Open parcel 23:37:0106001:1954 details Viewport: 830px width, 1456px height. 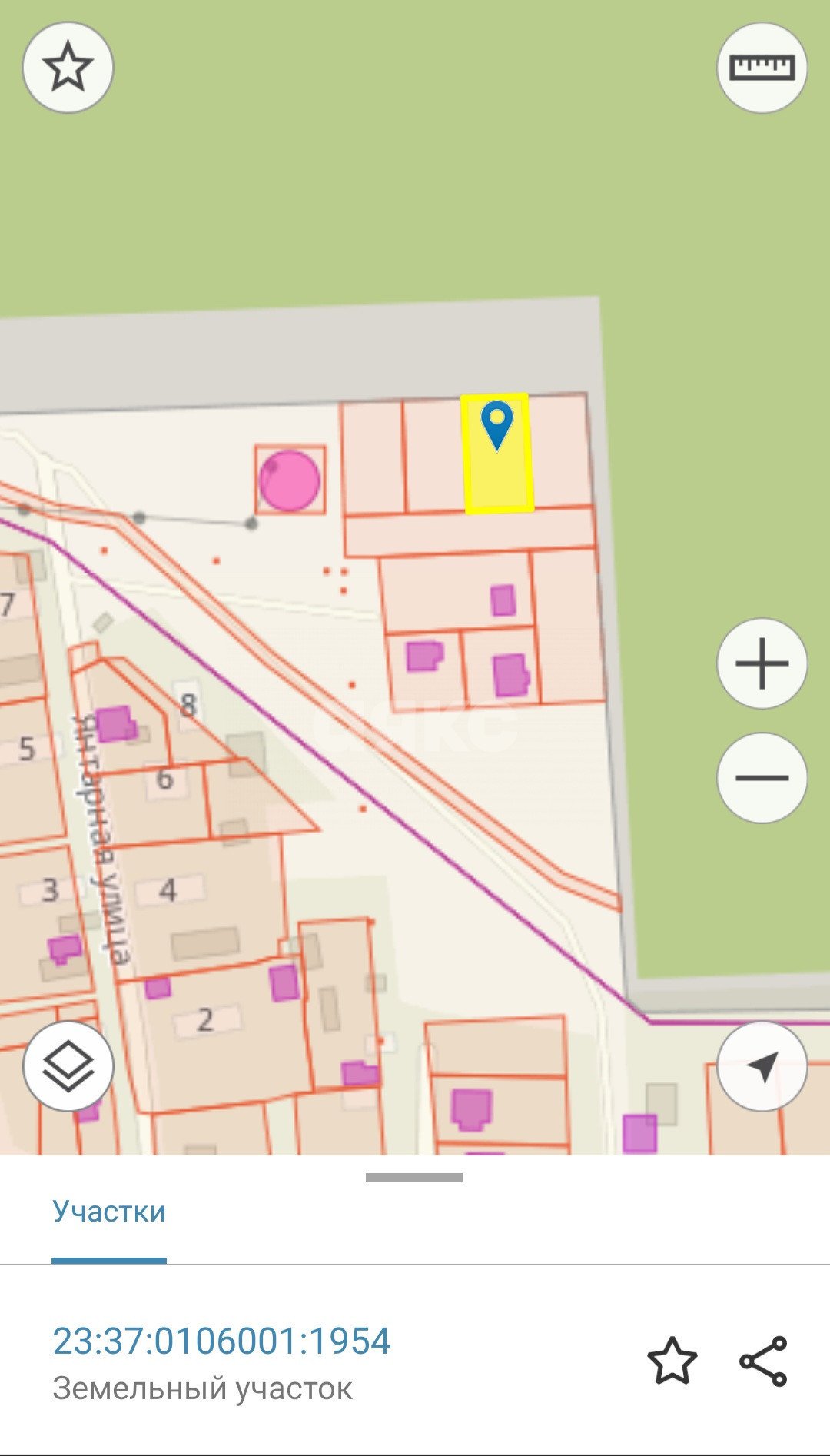click(221, 1341)
